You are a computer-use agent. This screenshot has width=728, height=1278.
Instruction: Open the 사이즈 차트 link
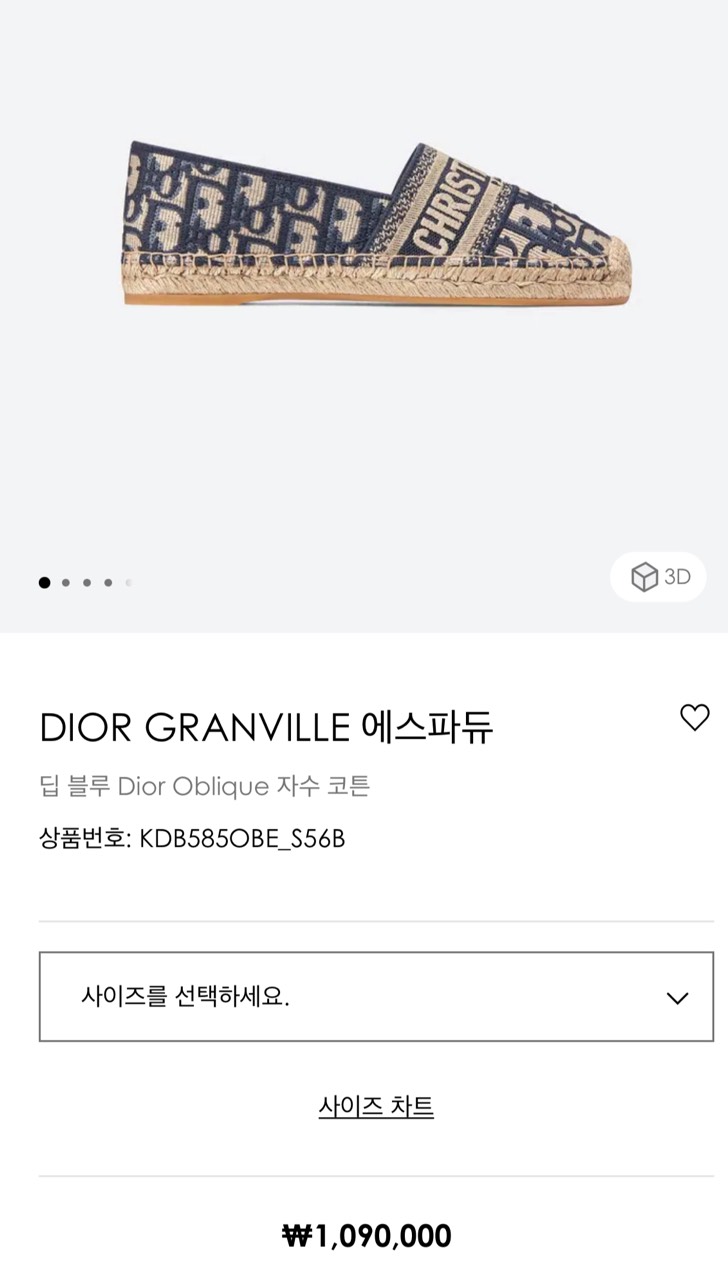[x=378, y=1106]
